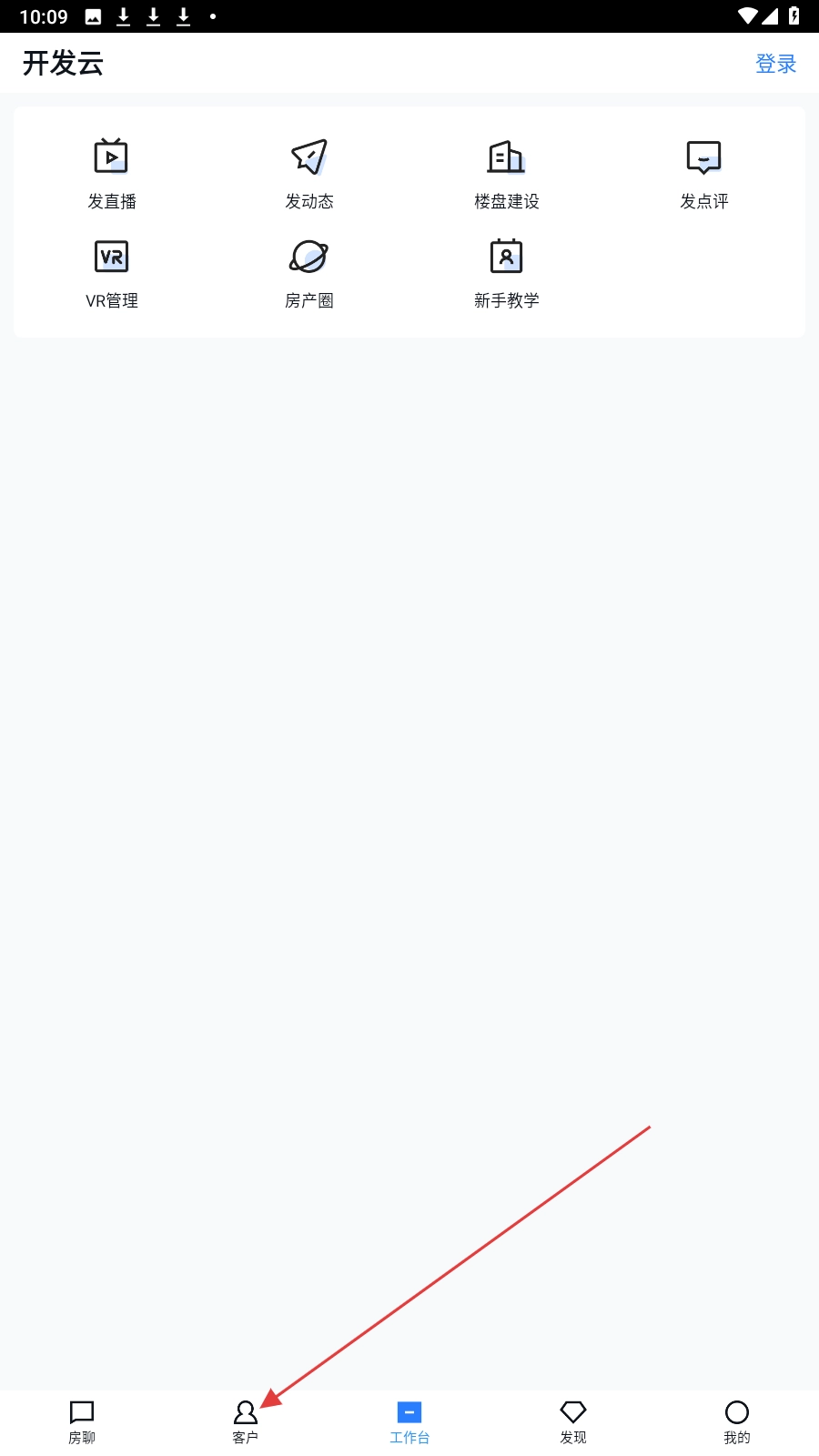Image resolution: width=819 pixels, height=1456 pixels.
Task: Open VR管理 management
Action: point(112,273)
